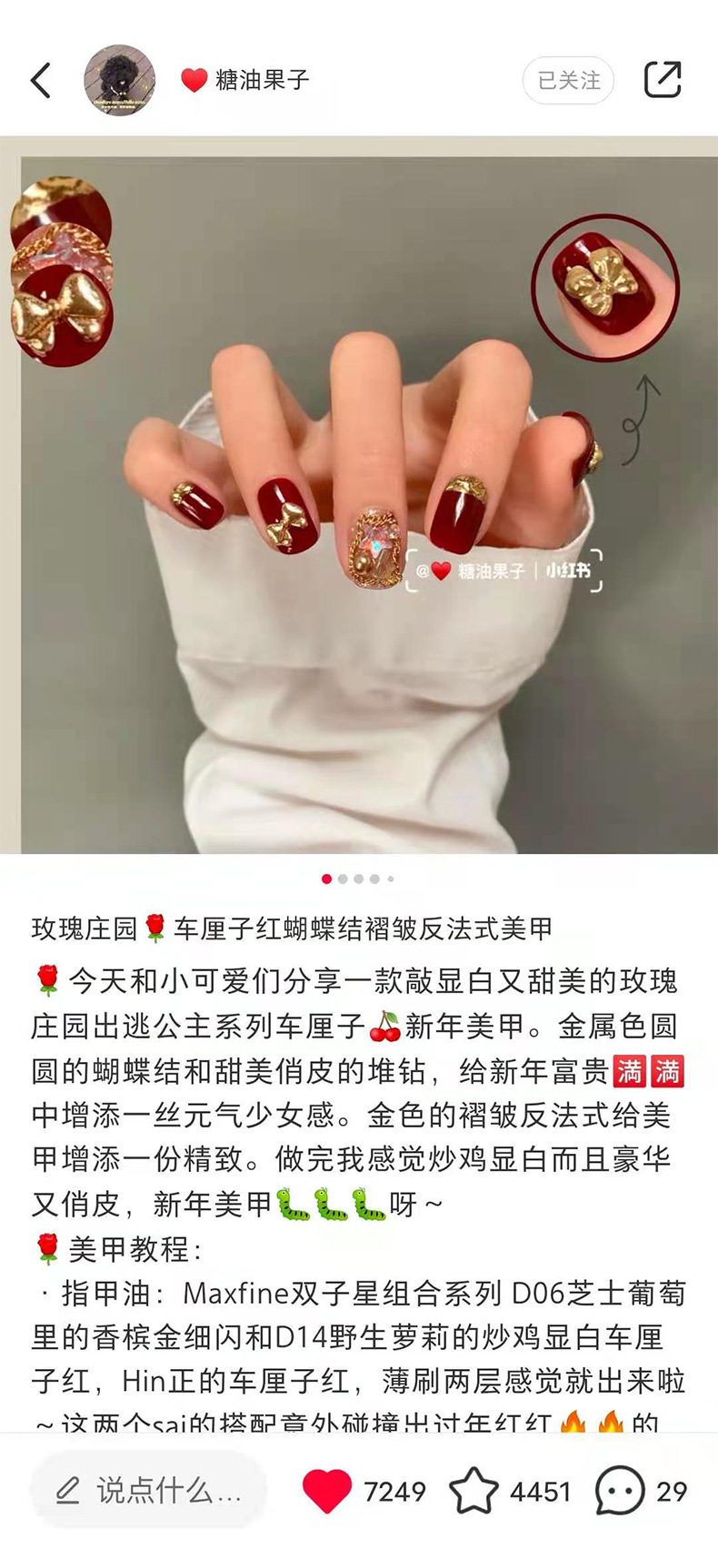718x1568 pixels.
Task: Open the comments bubble icon
Action: [x=620, y=1491]
